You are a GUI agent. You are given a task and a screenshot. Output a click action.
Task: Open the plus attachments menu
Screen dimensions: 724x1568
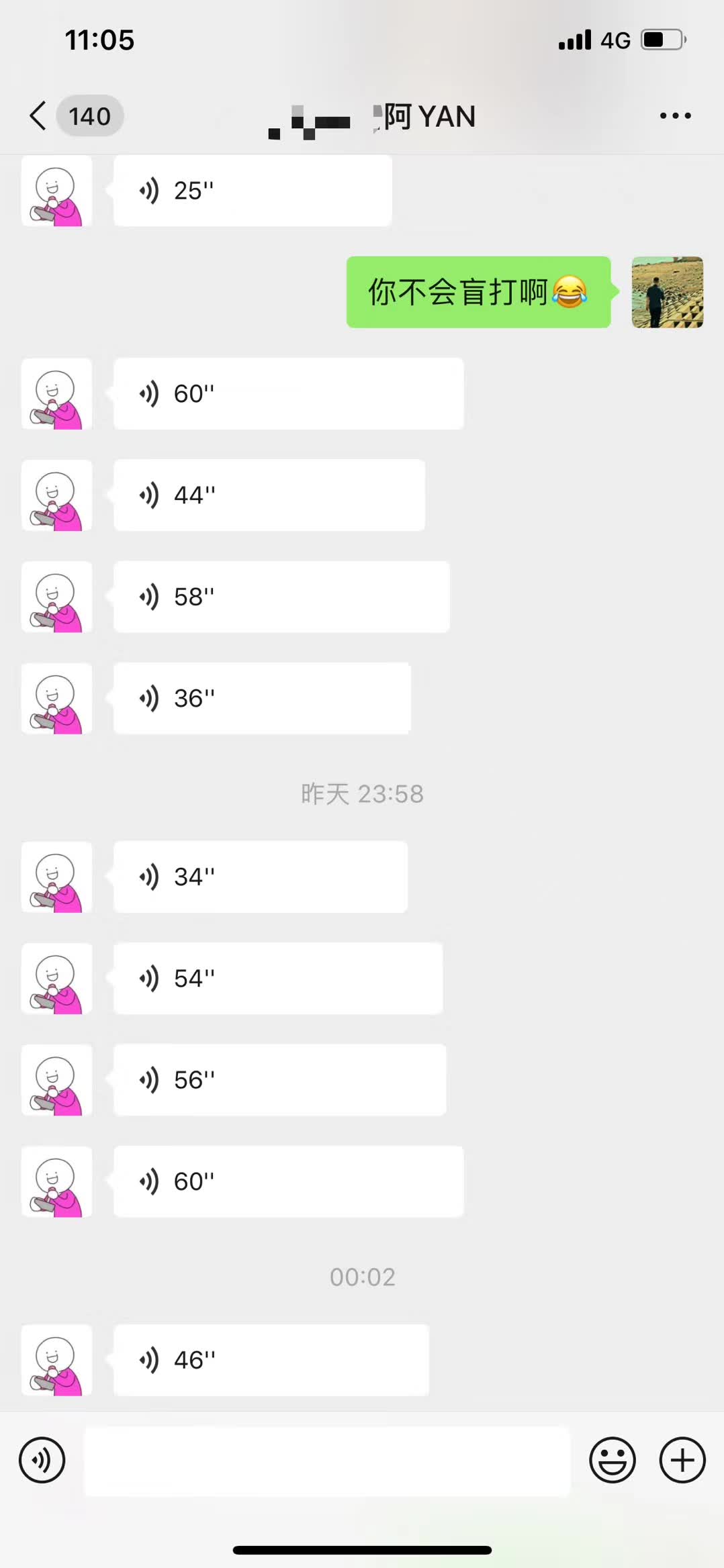tap(682, 1460)
